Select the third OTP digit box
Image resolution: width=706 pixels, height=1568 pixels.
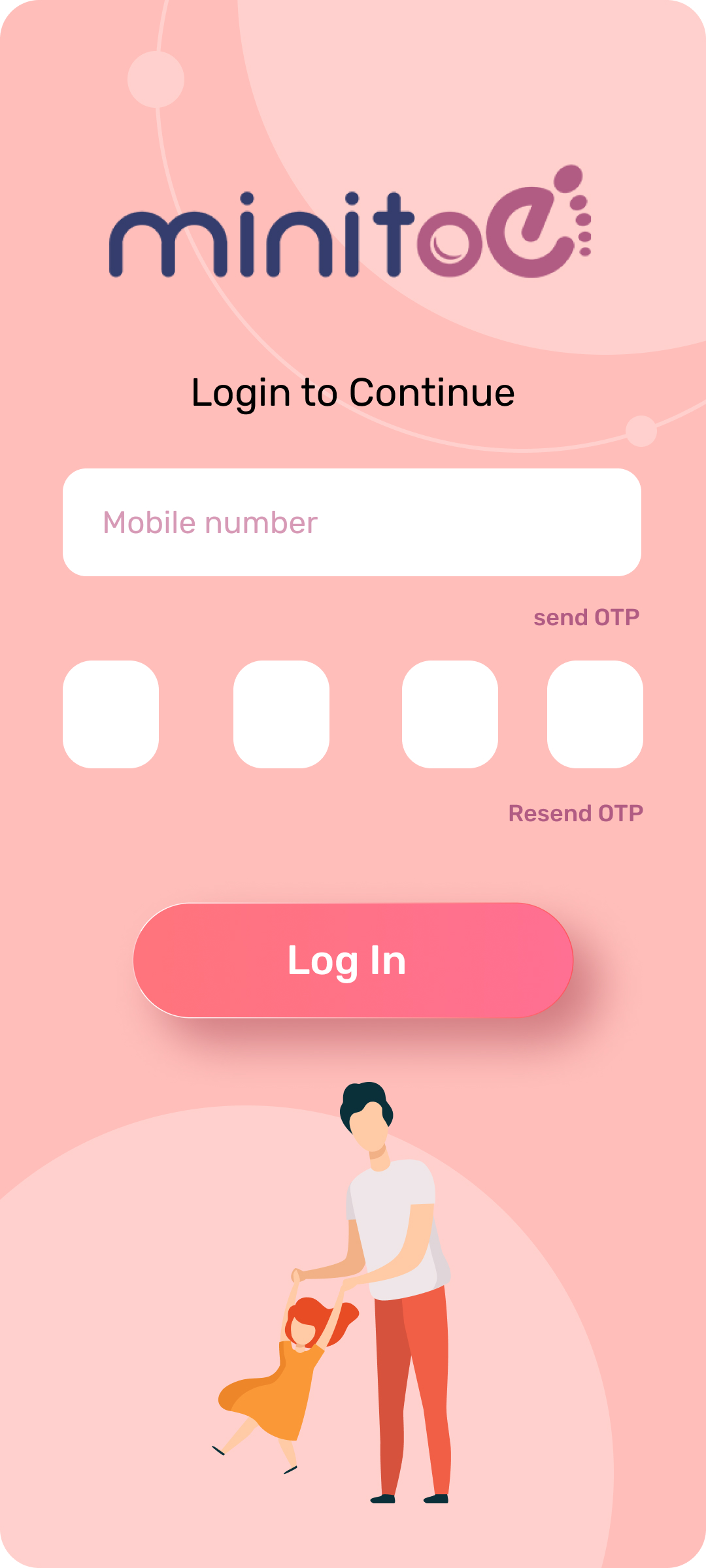450,714
